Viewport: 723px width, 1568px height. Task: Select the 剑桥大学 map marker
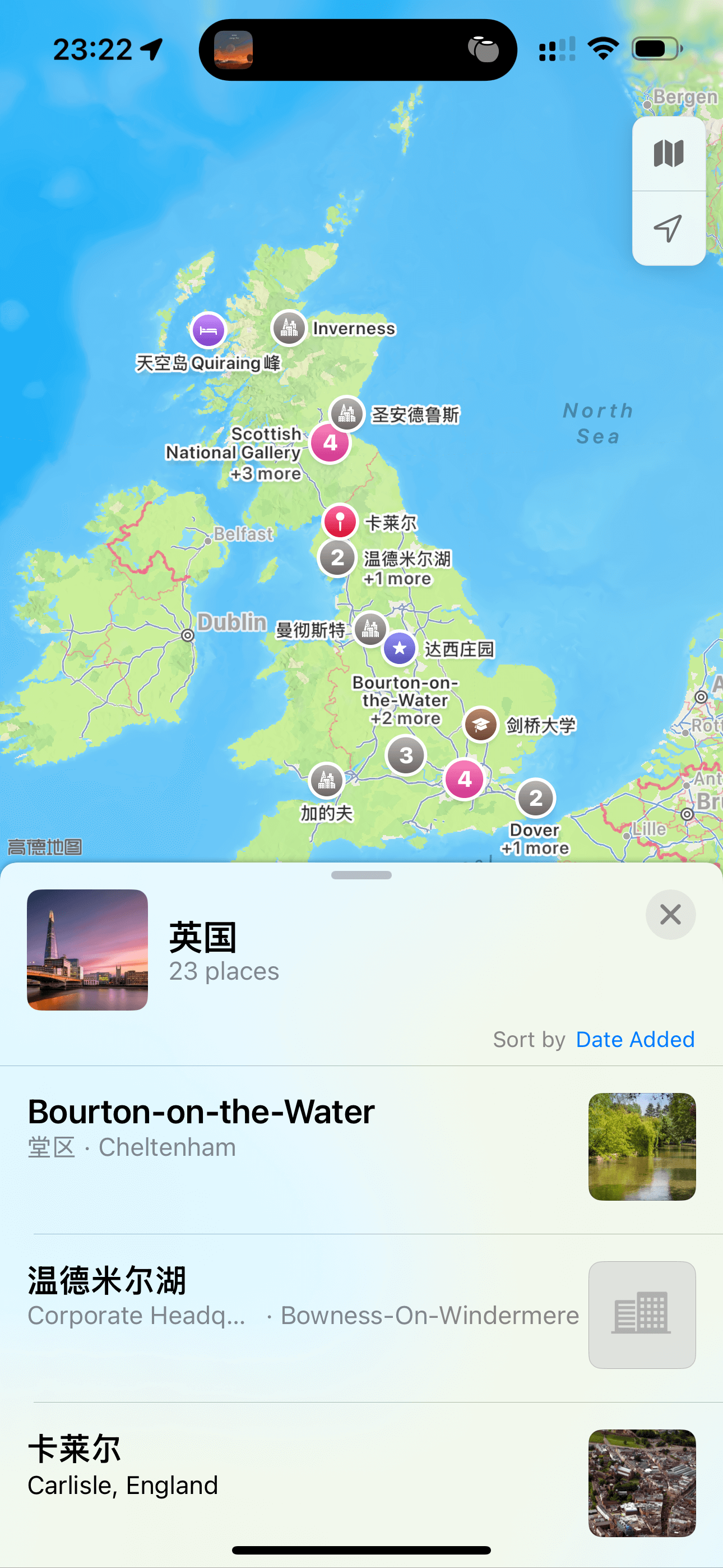(x=481, y=725)
